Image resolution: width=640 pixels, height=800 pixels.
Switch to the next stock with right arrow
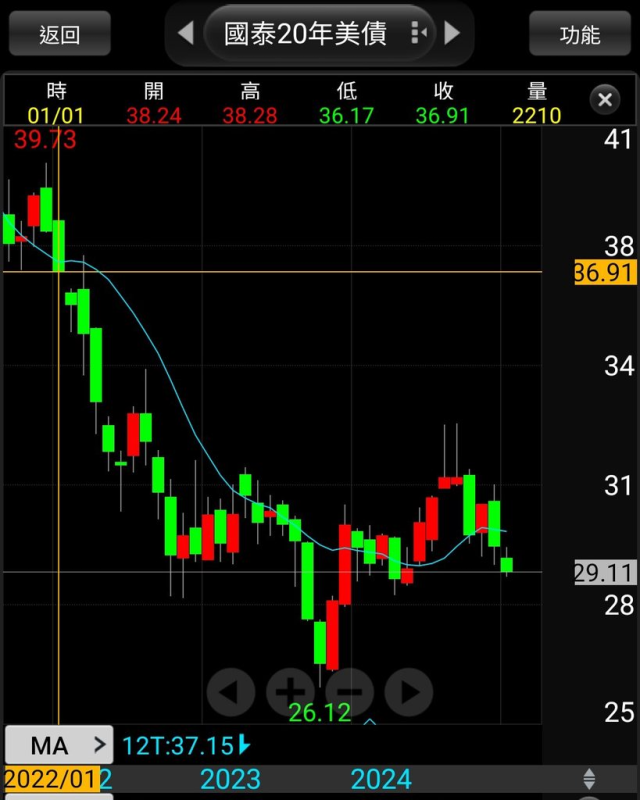[x=452, y=33]
